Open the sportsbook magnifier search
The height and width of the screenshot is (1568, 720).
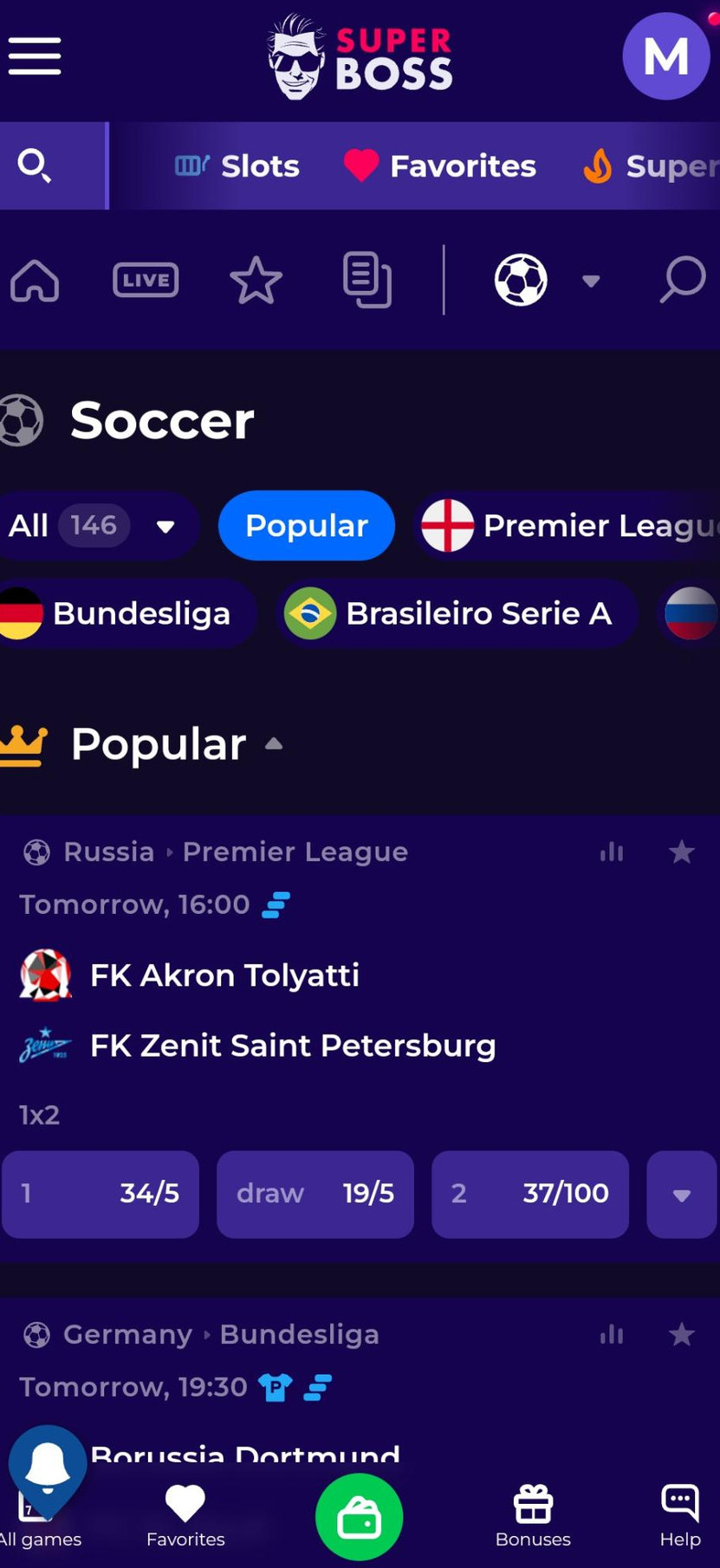(x=682, y=281)
